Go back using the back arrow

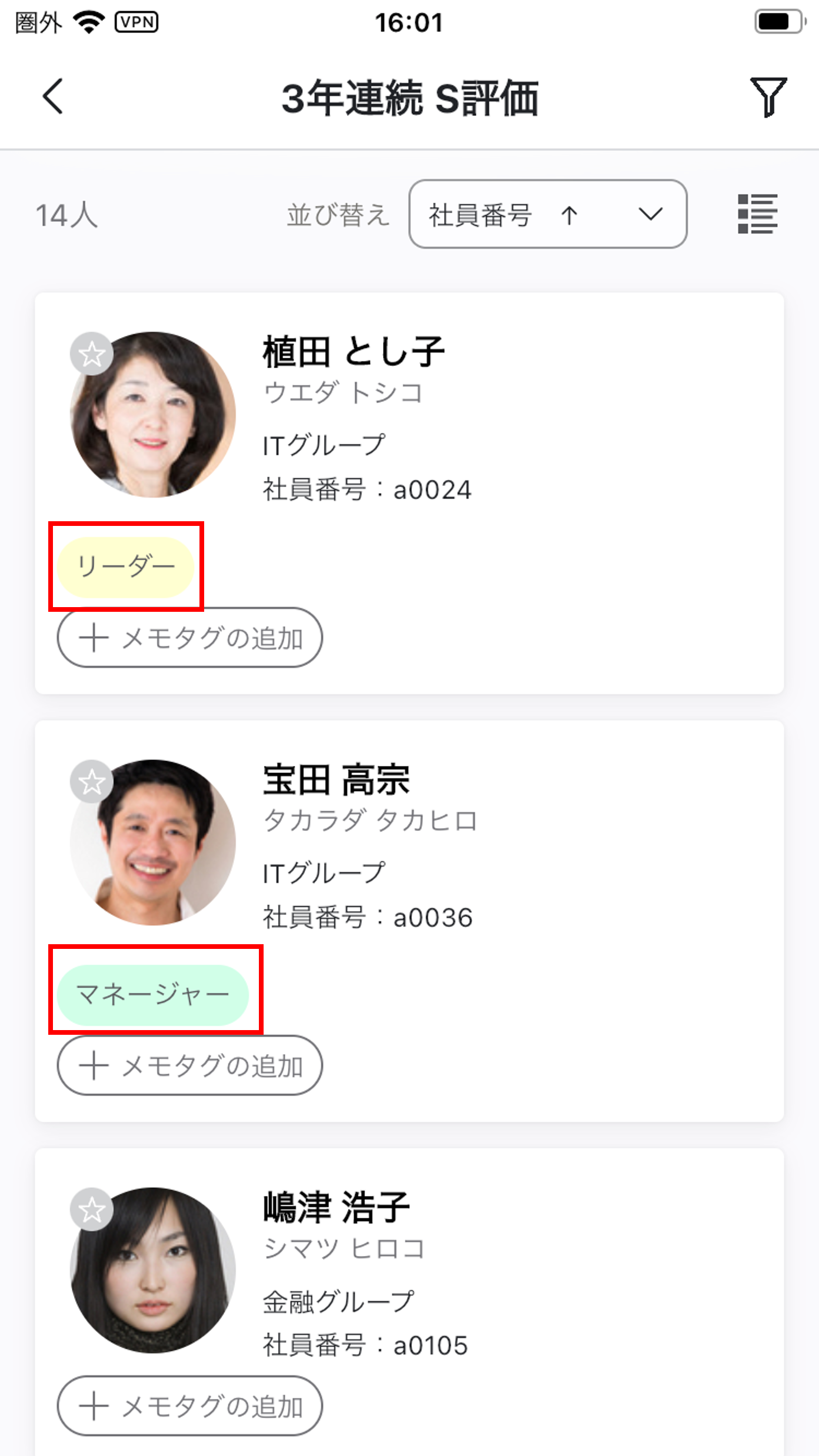(53, 96)
